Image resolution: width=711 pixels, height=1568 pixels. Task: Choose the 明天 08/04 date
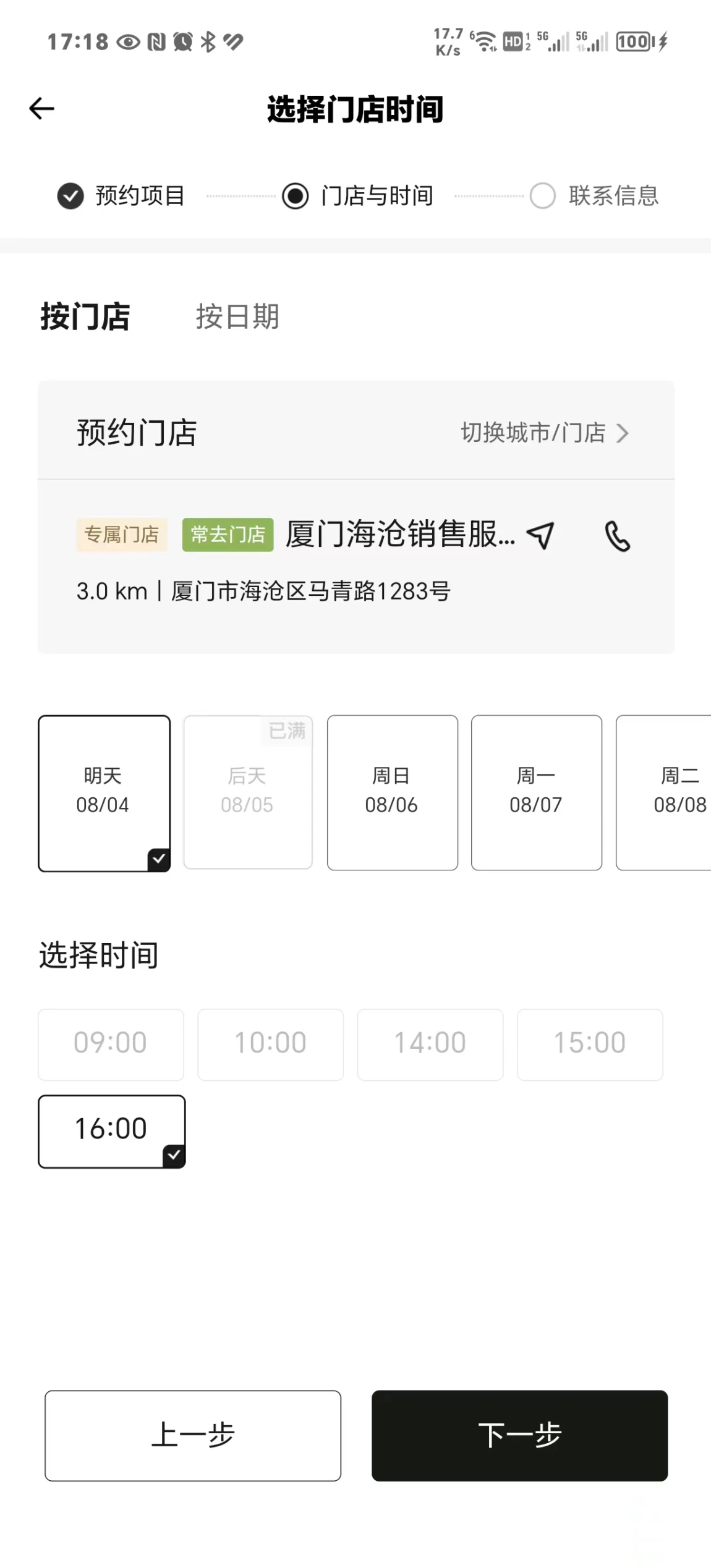104,794
